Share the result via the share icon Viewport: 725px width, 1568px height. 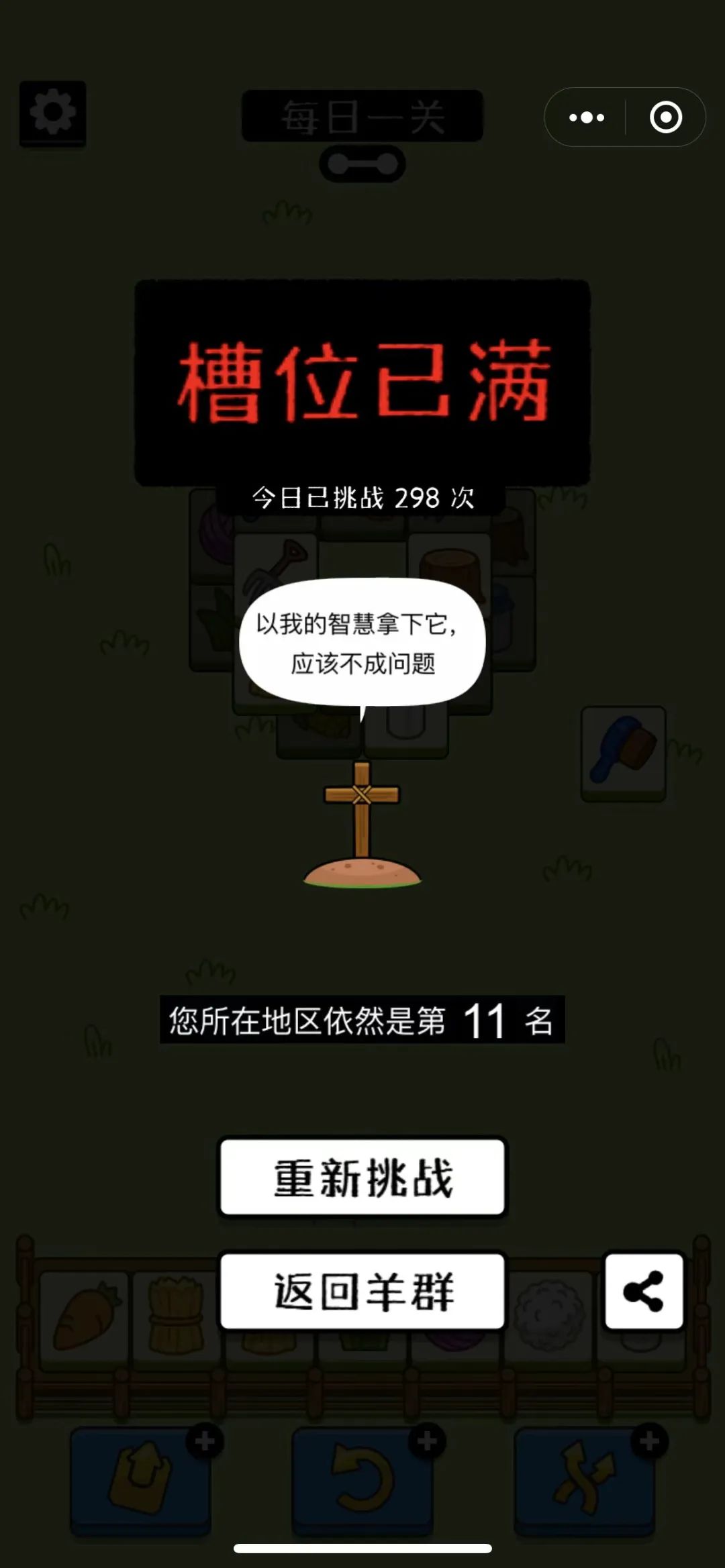(x=644, y=1291)
